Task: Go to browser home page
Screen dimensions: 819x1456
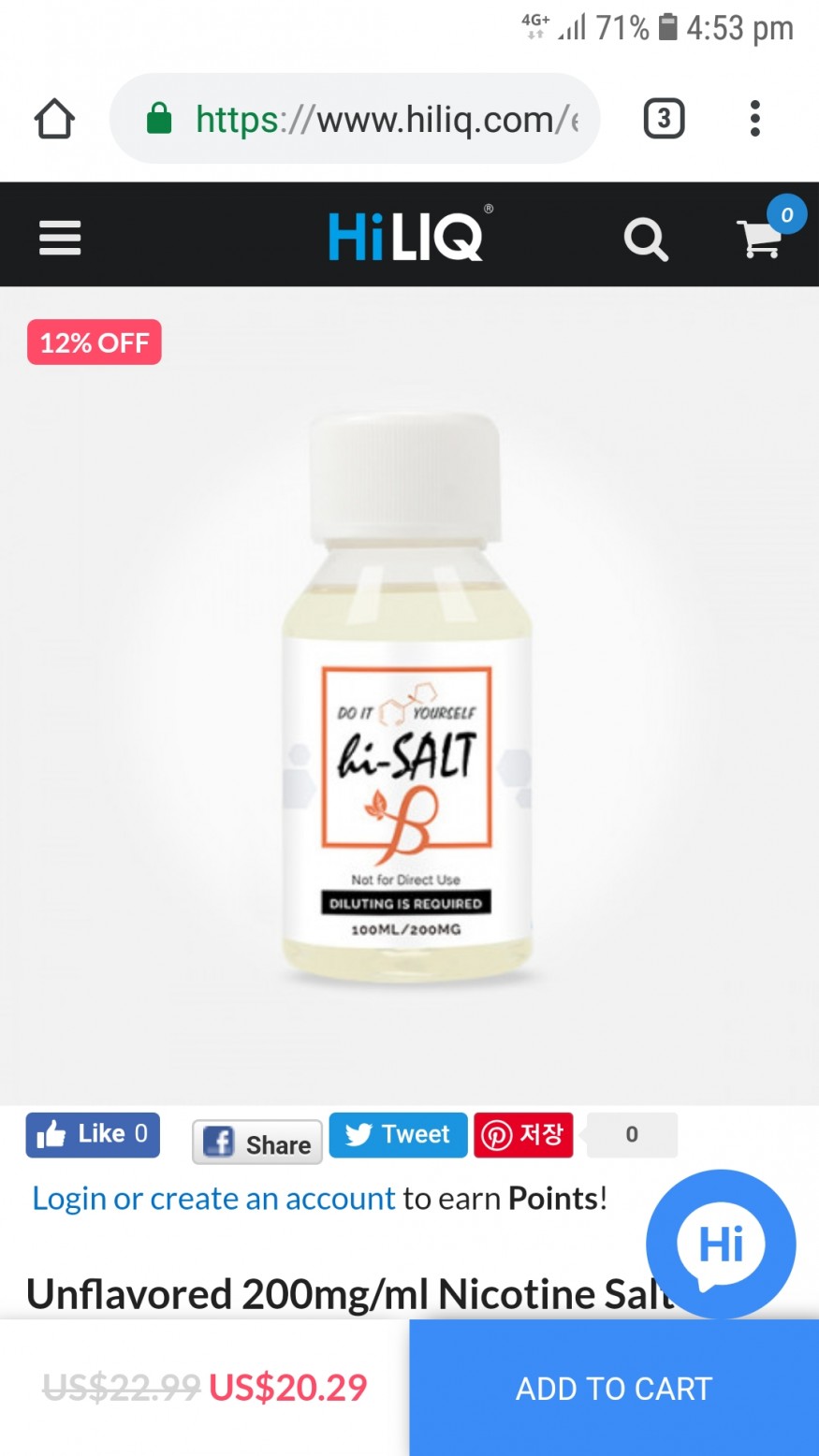Action: point(54,119)
